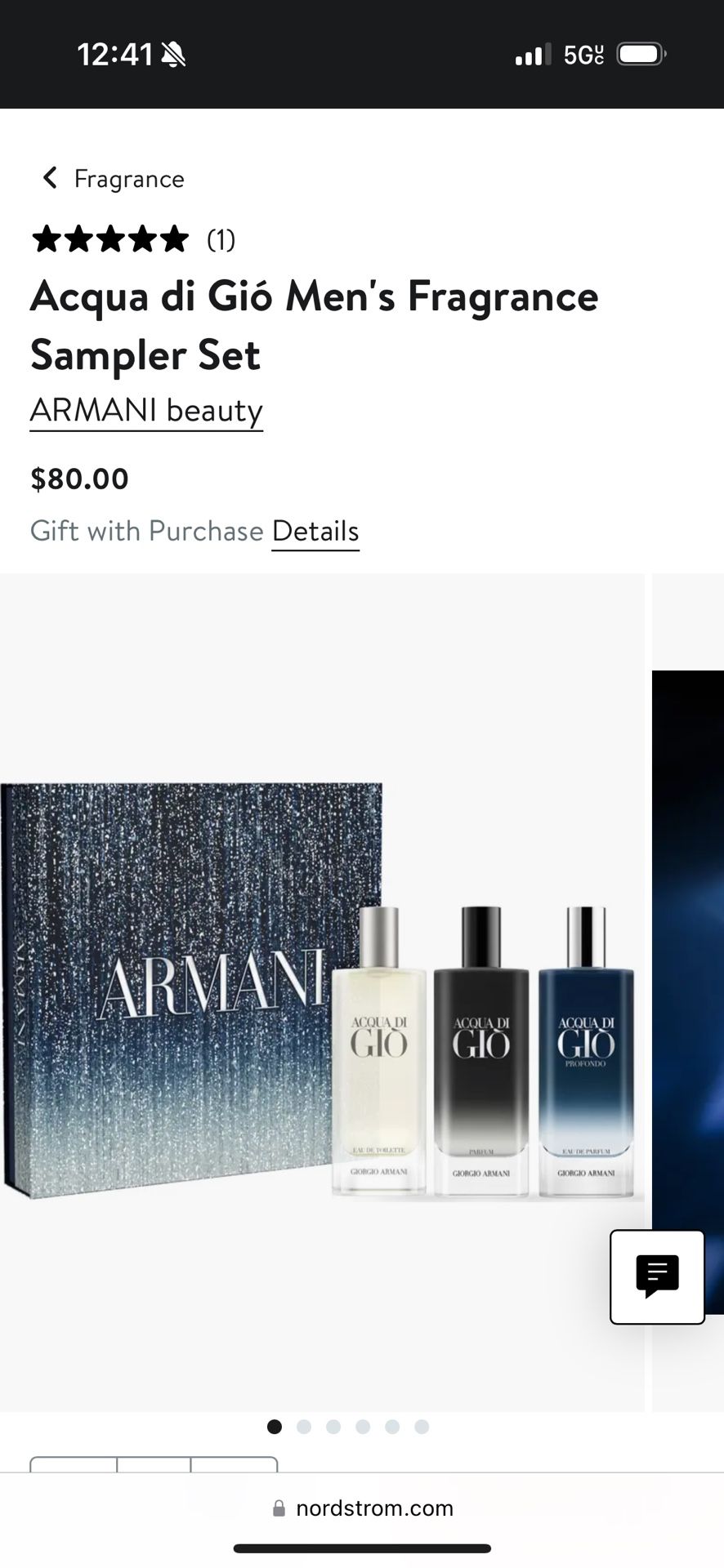The height and width of the screenshot is (1568, 724).
Task: Jump to the second image dot
Action: (304, 1427)
